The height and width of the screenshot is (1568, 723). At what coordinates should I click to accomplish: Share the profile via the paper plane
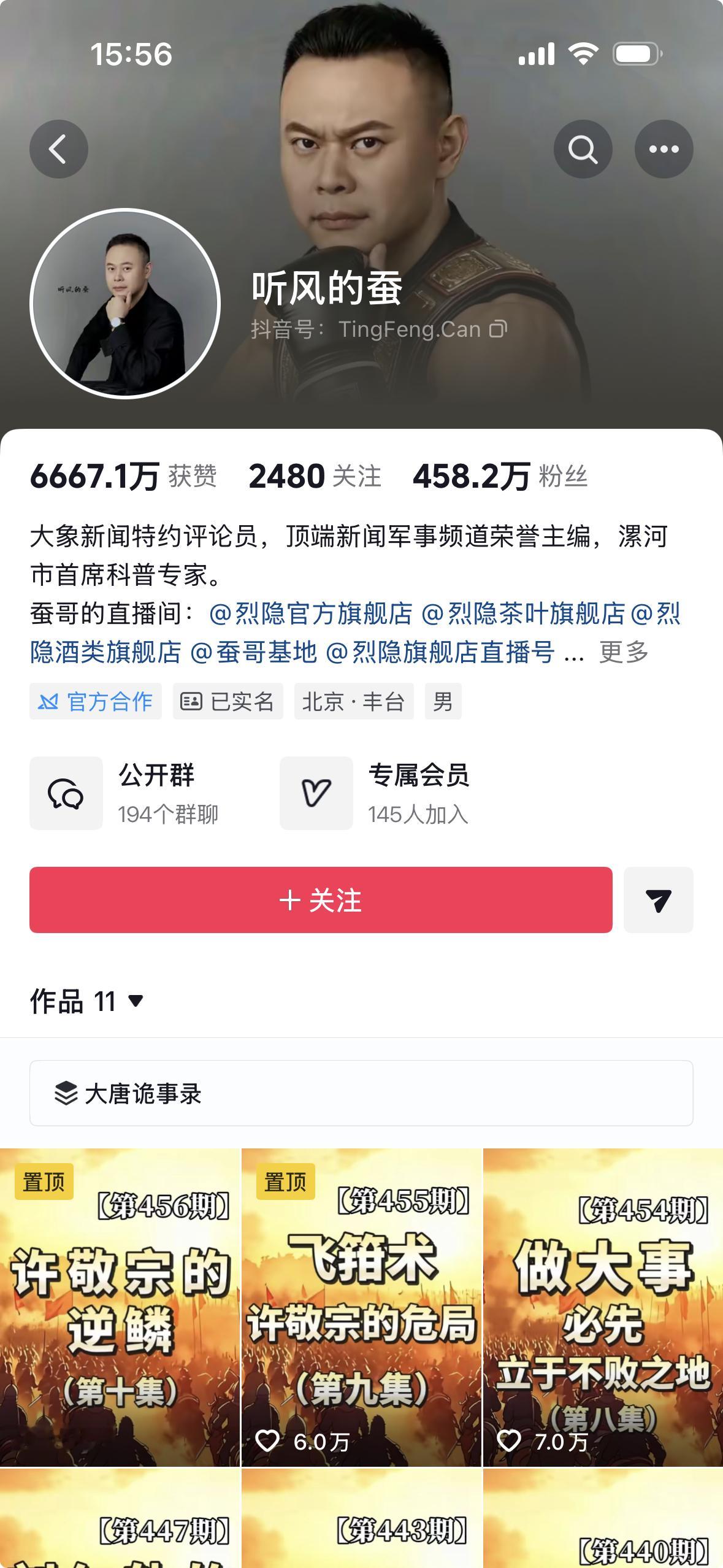coord(658,900)
